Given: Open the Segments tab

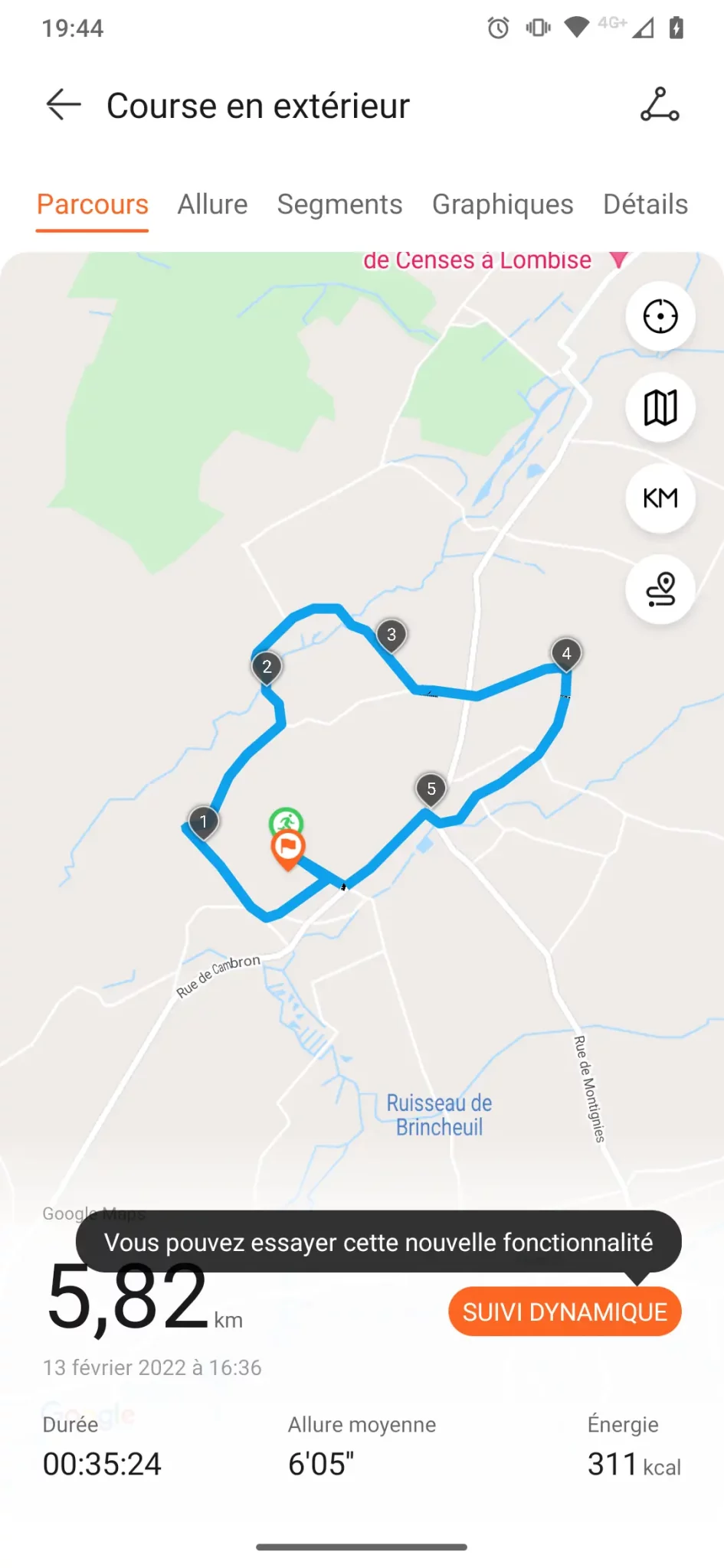Looking at the screenshot, I should 339,204.
